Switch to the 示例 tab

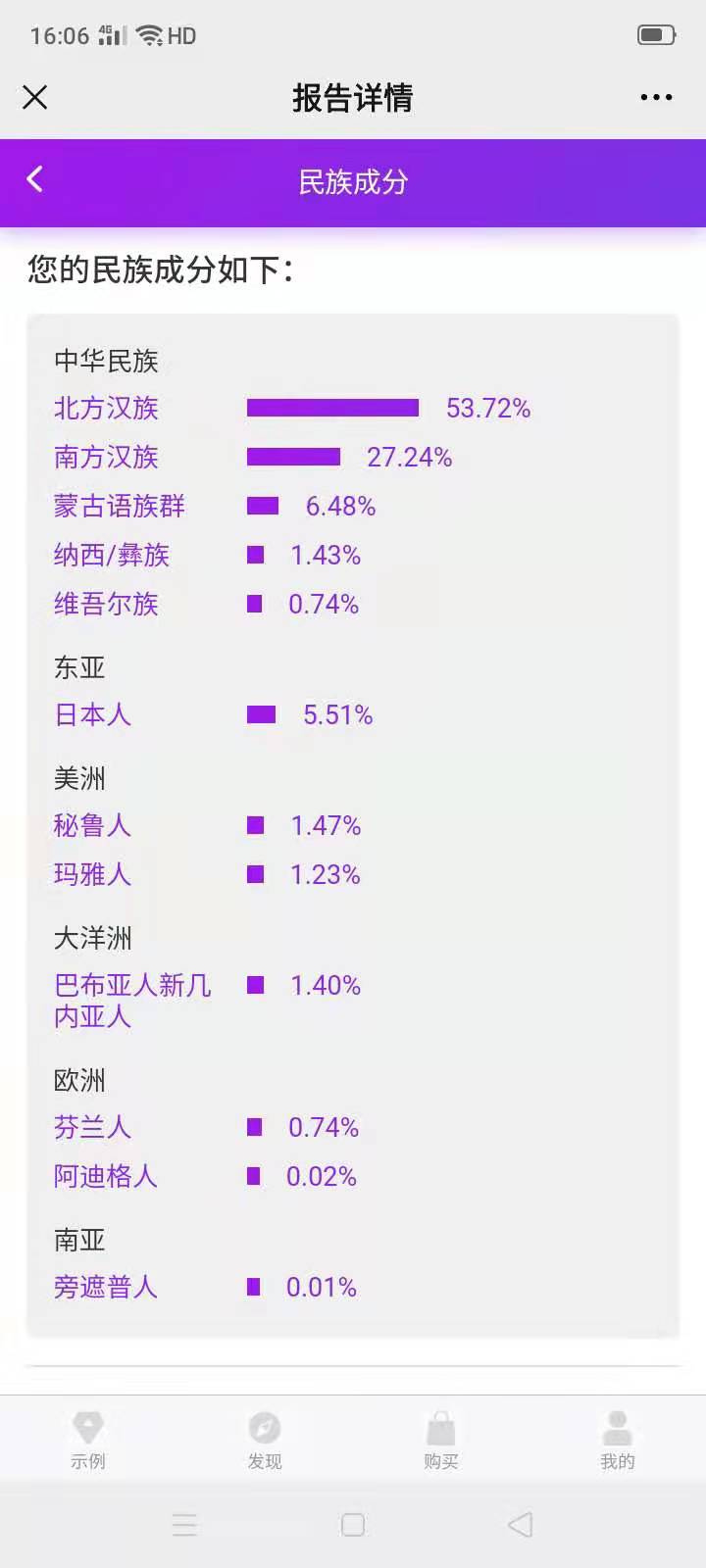(88, 1440)
